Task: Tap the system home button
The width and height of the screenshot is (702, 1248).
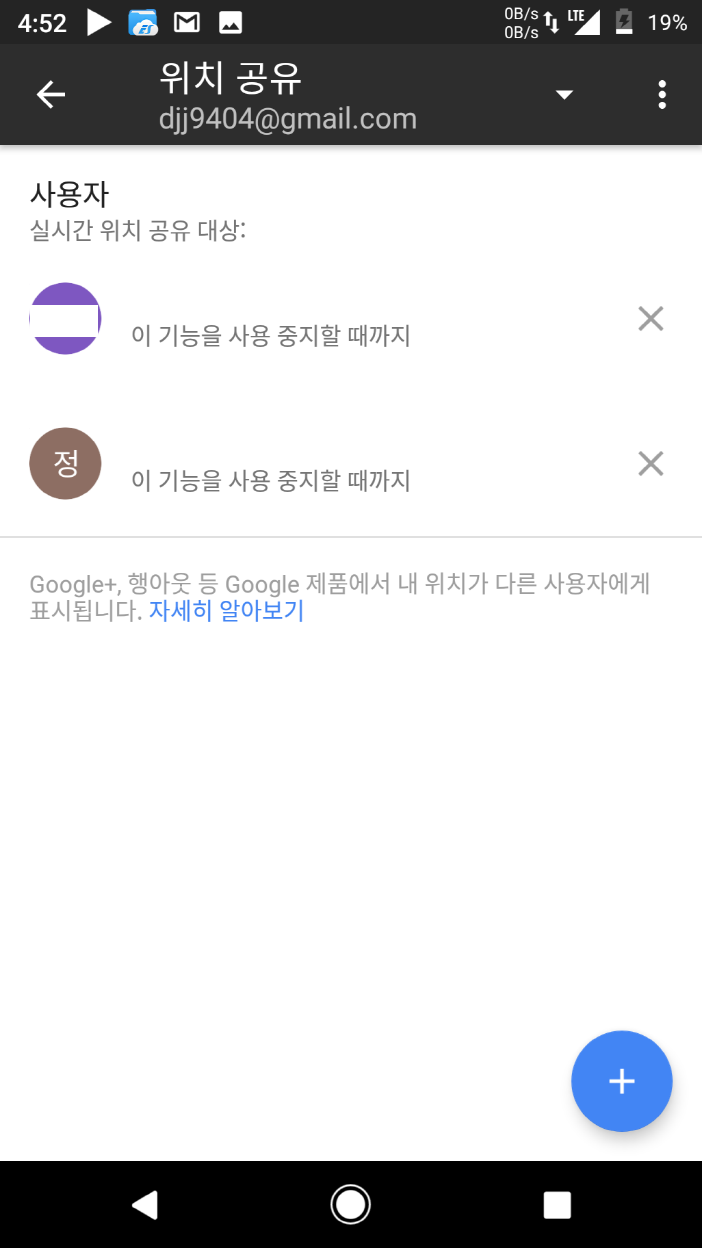Action: point(351,1205)
